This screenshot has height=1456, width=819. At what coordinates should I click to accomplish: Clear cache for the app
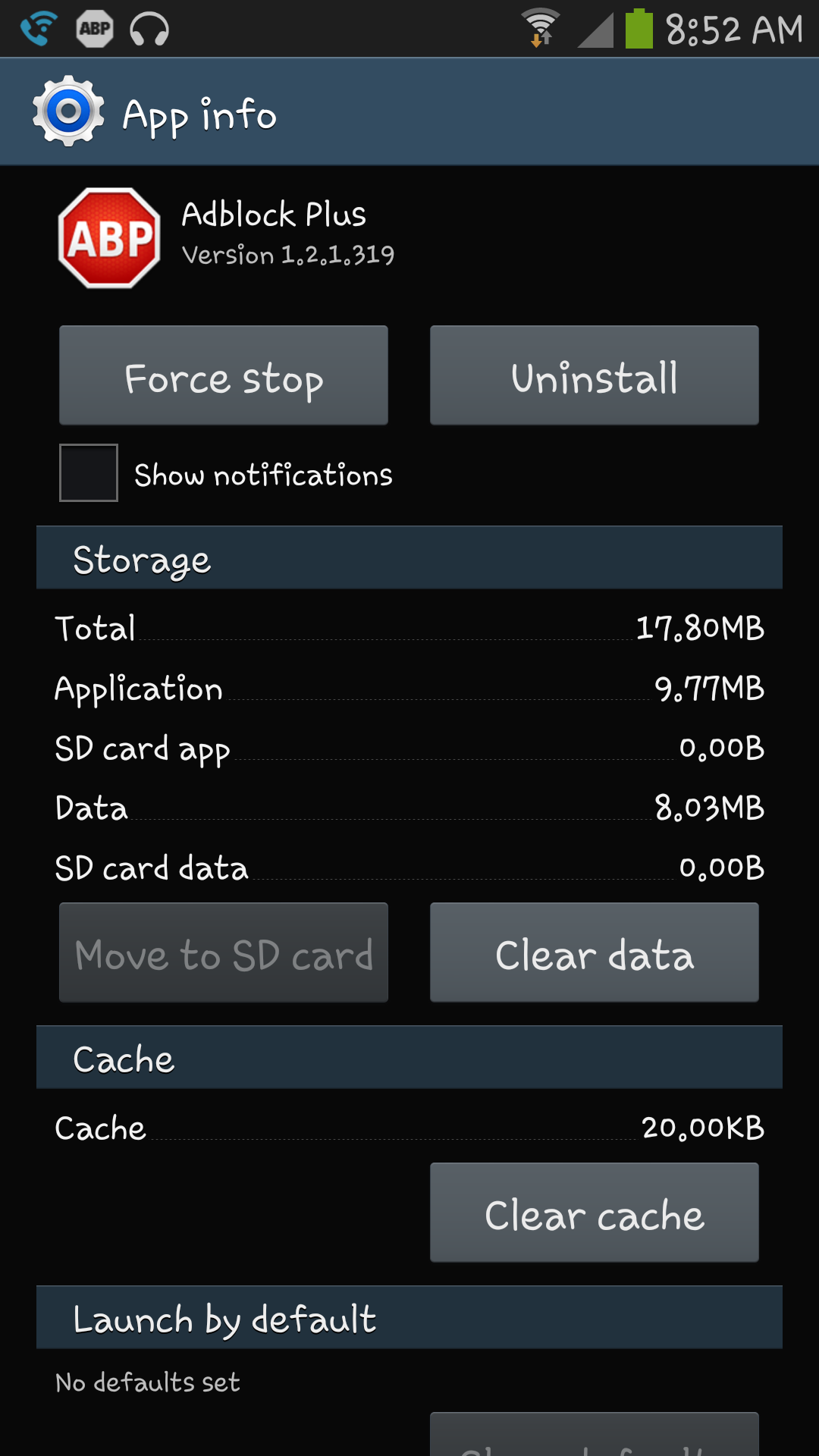tap(595, 1213)
